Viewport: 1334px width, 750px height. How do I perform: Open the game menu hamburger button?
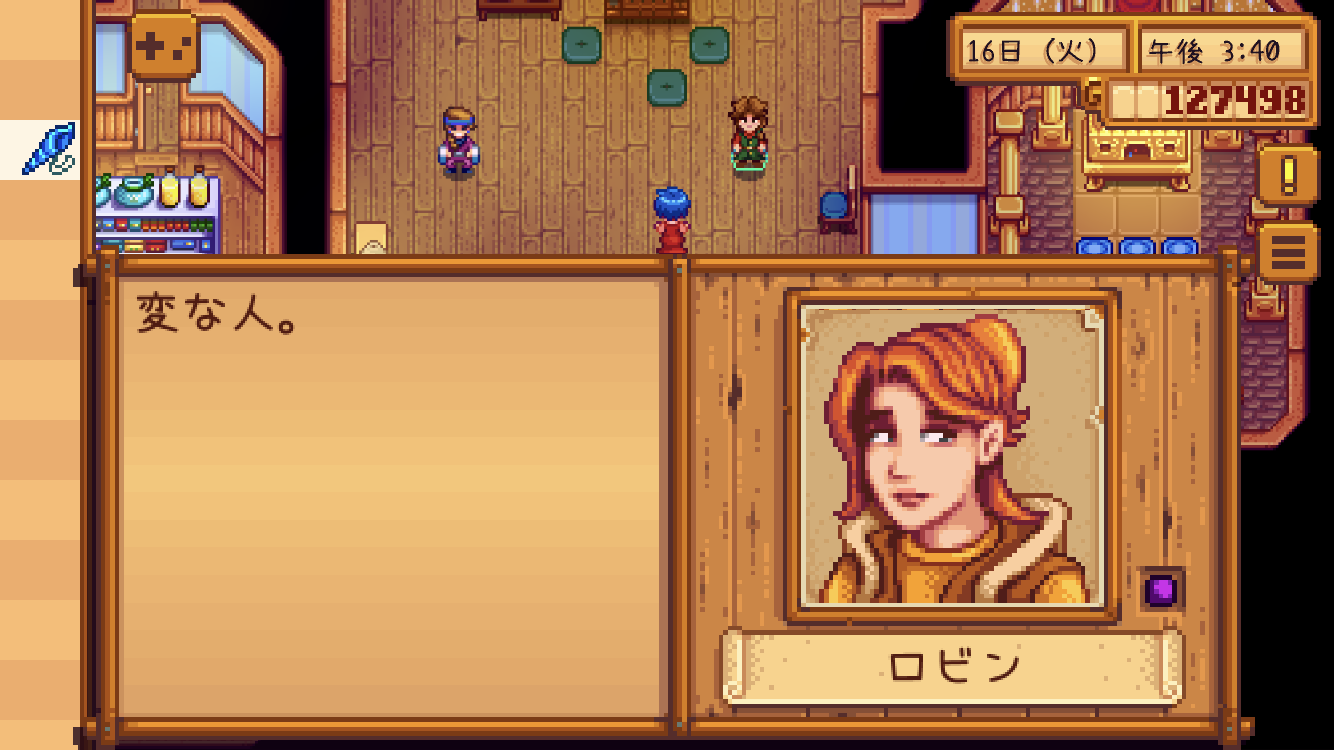(1287, 254)
